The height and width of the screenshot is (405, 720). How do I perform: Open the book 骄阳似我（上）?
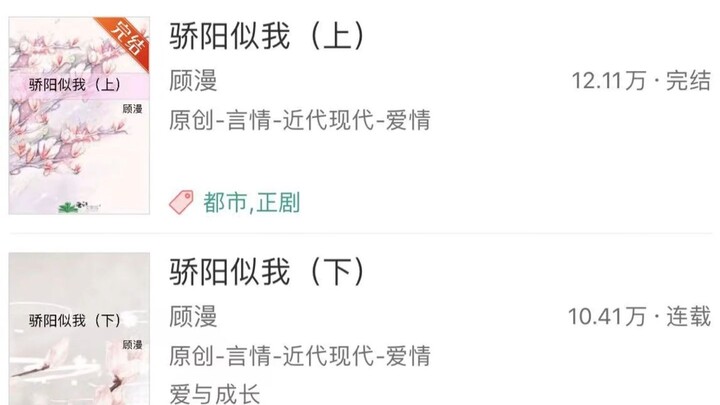pyautogui.click(x=268, y=38)
